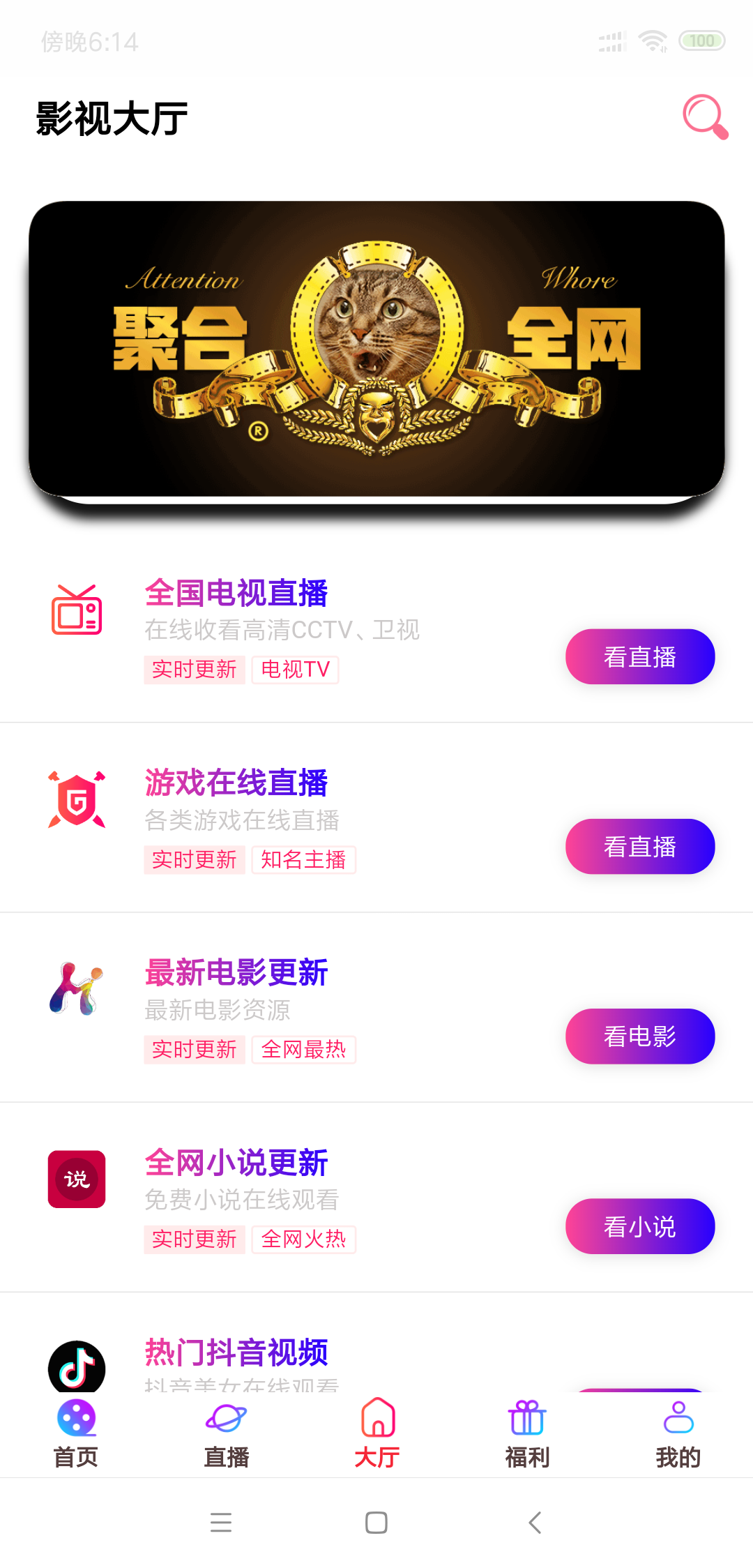Viewport: 753px width, 1568px height.
Task: Tap the 电视TV tag label
Action: [x=295, y=670]
